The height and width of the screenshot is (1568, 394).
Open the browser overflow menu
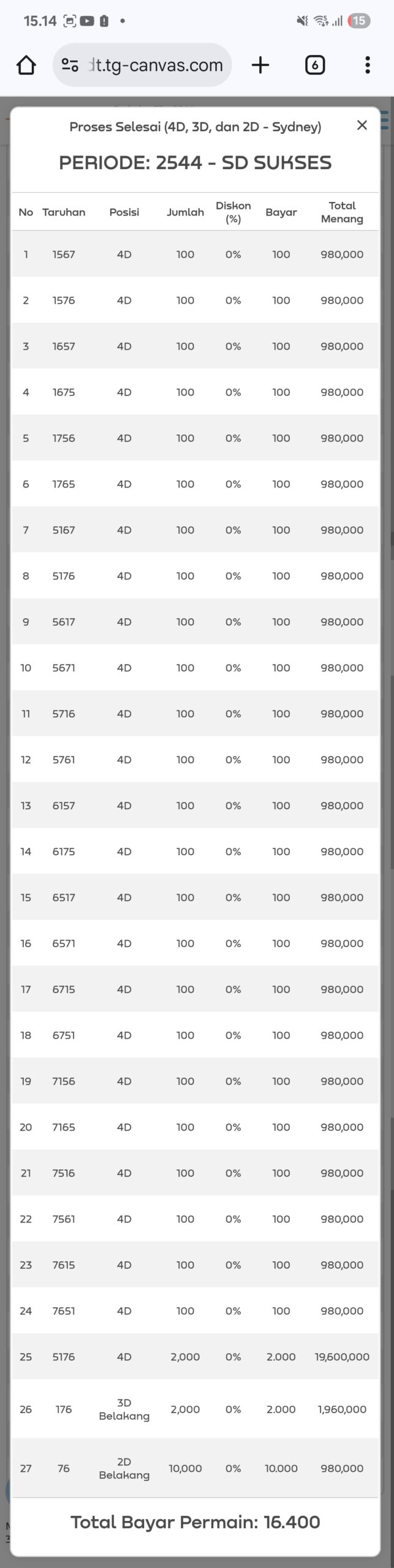pos(367,65)
